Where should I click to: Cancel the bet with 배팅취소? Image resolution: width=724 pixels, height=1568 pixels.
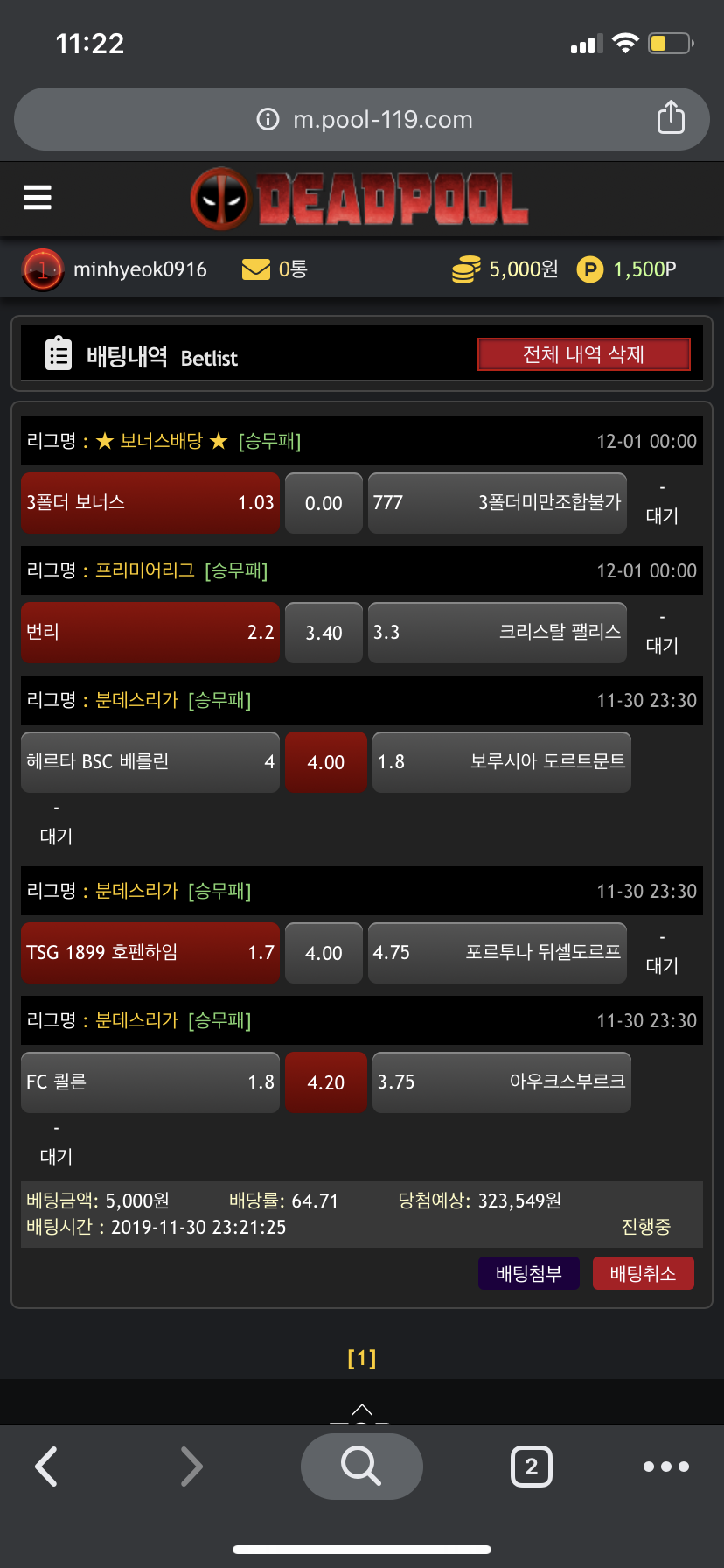click(x=644, y=1273)
